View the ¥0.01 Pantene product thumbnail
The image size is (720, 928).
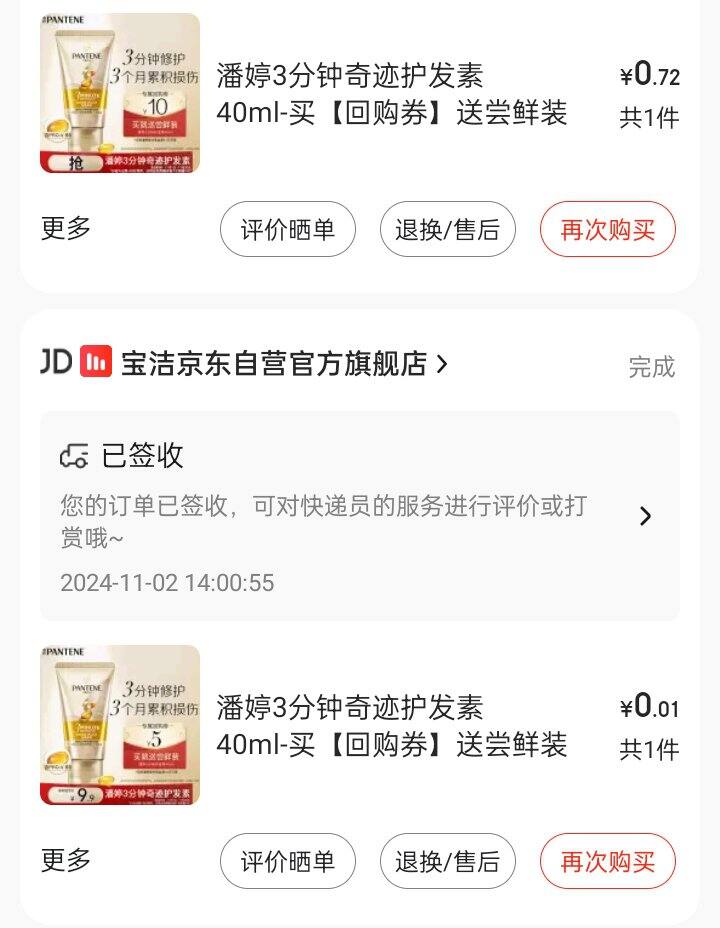pyautogui.click(x=120, y=725)
